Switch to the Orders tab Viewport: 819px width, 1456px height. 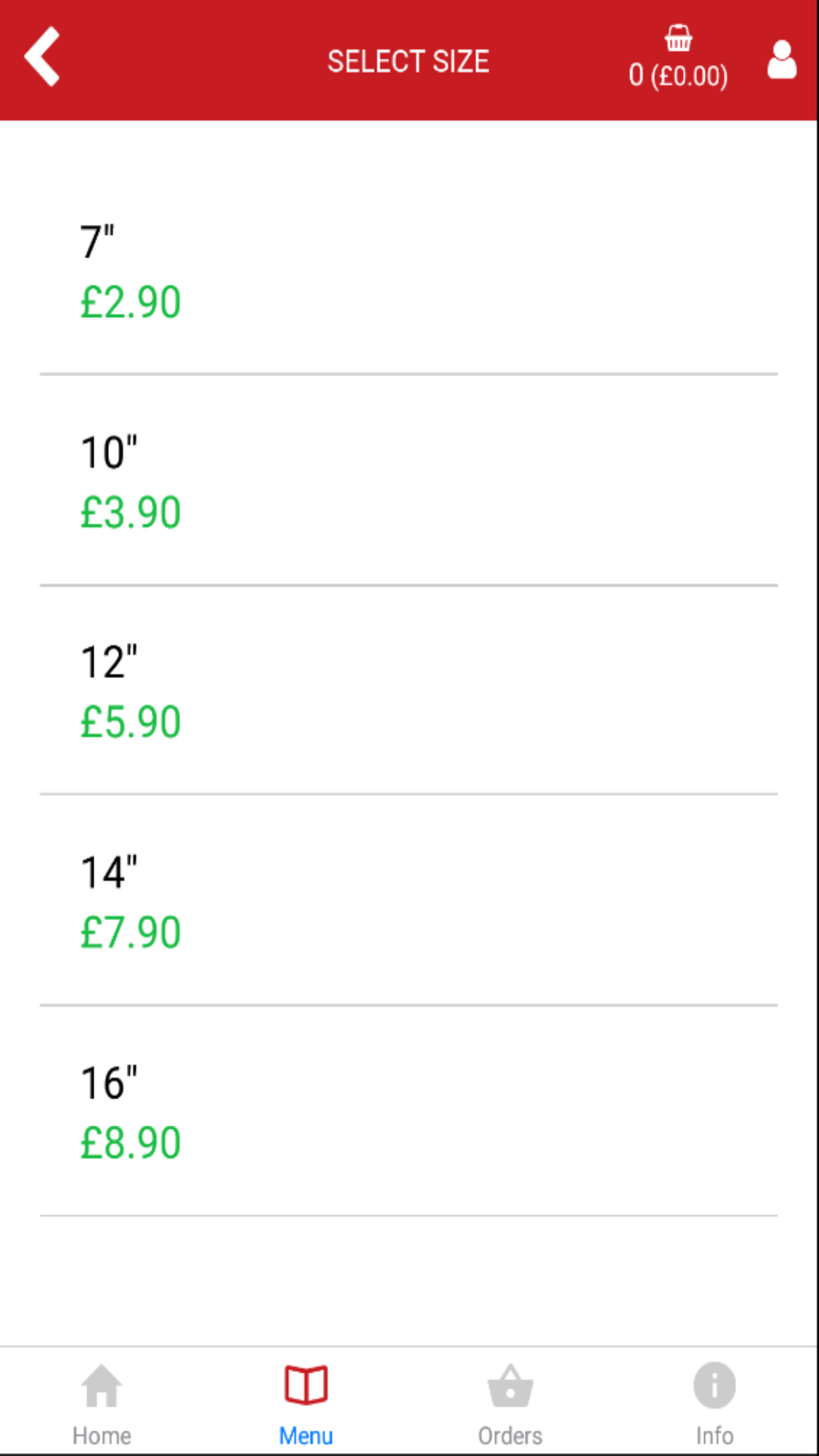510,1404
